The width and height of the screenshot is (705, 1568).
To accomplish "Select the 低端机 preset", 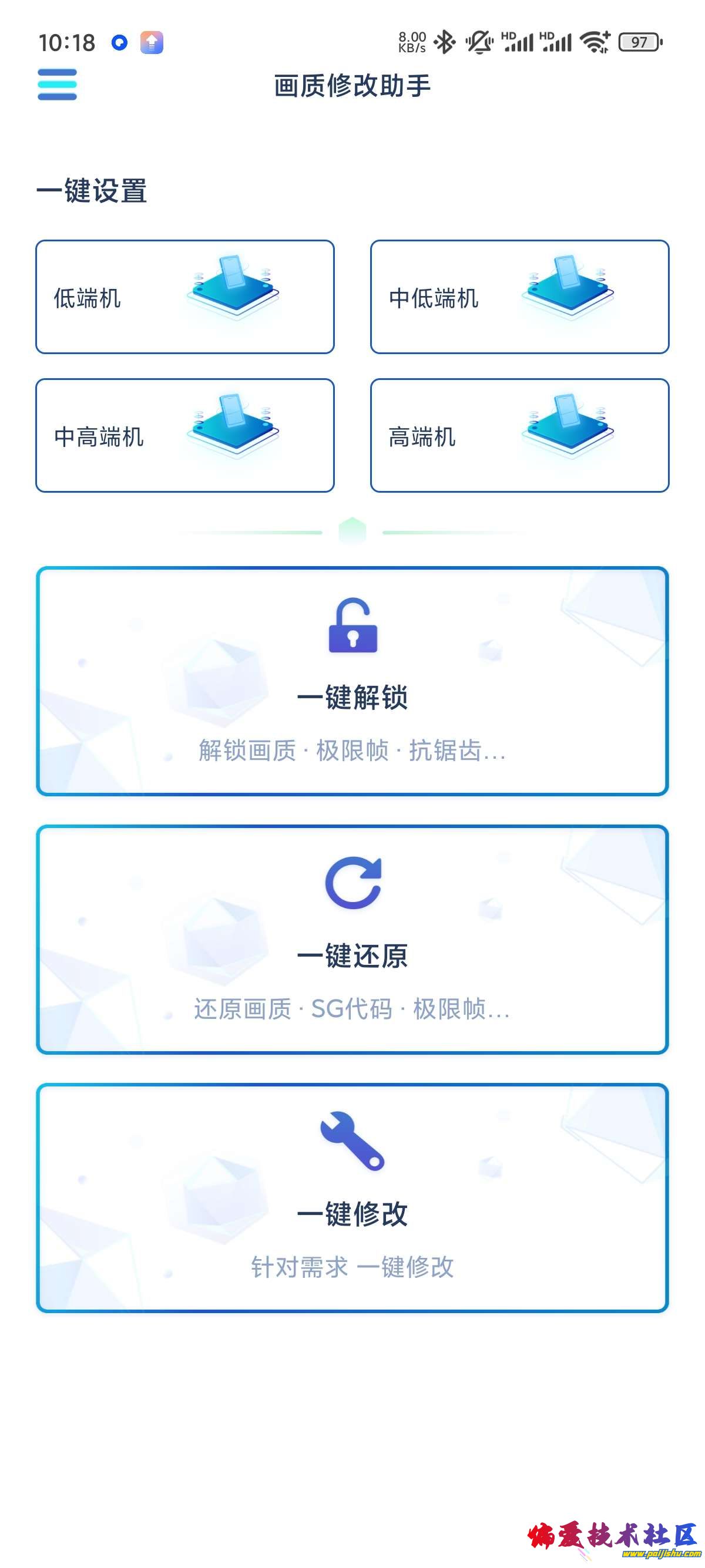I will [x=184, y=297].
